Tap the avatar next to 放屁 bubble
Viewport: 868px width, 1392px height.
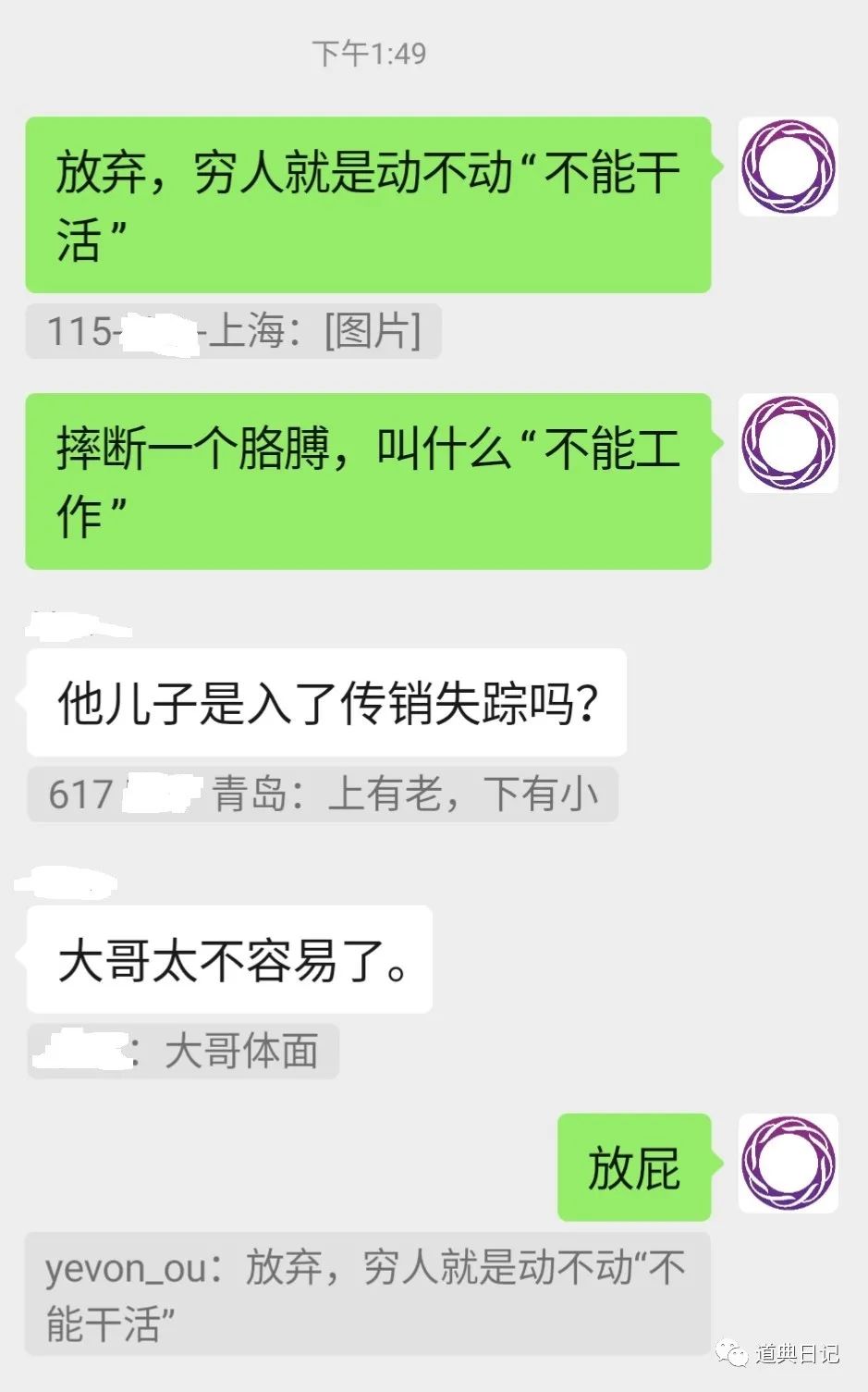[x=788, y=1163]
